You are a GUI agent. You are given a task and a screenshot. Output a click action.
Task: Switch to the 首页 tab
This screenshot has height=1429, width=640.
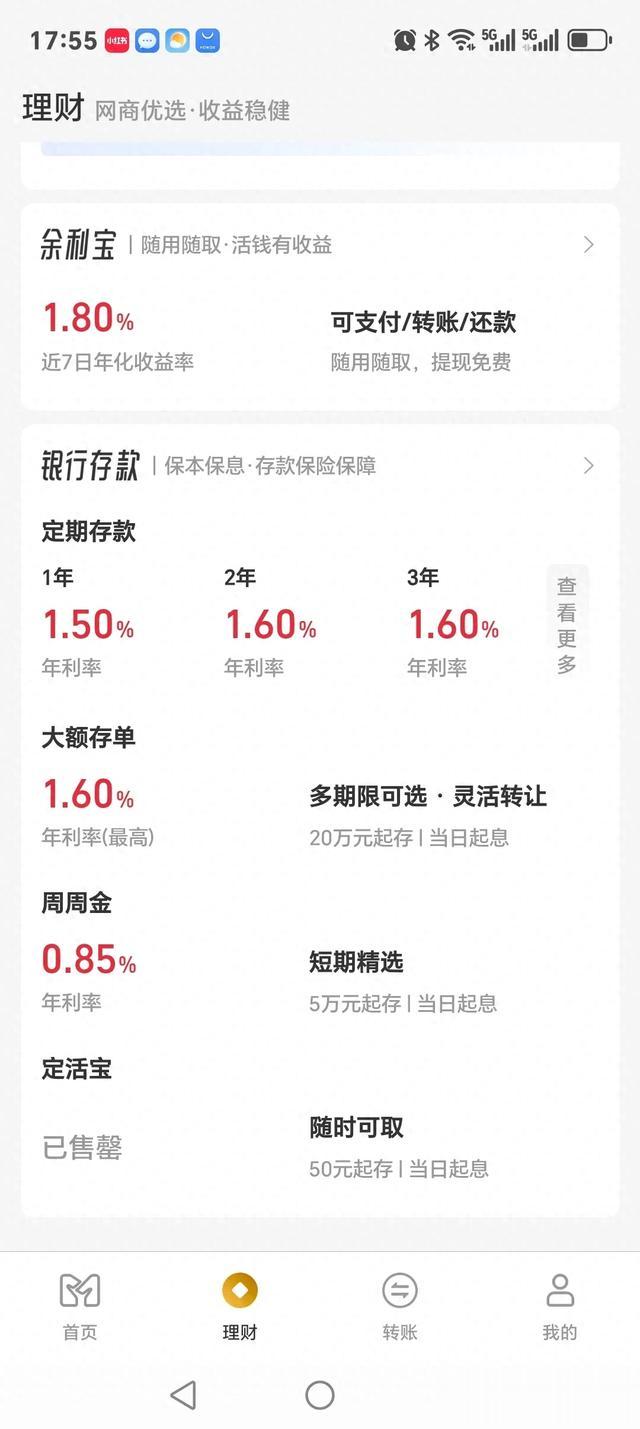[x=80, y=1307]
